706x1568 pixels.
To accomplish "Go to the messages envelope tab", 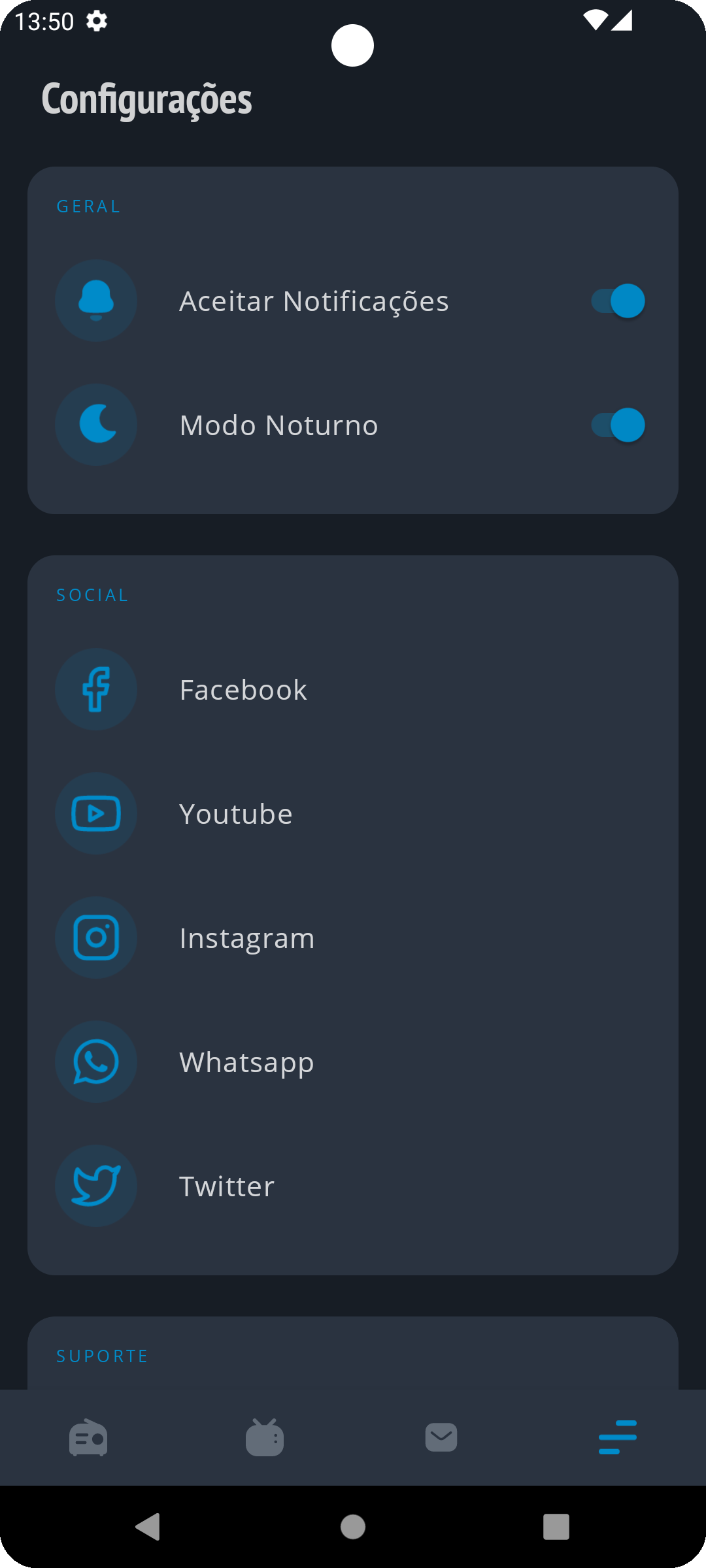I will pyautogui.click(x=441, y=1437).
